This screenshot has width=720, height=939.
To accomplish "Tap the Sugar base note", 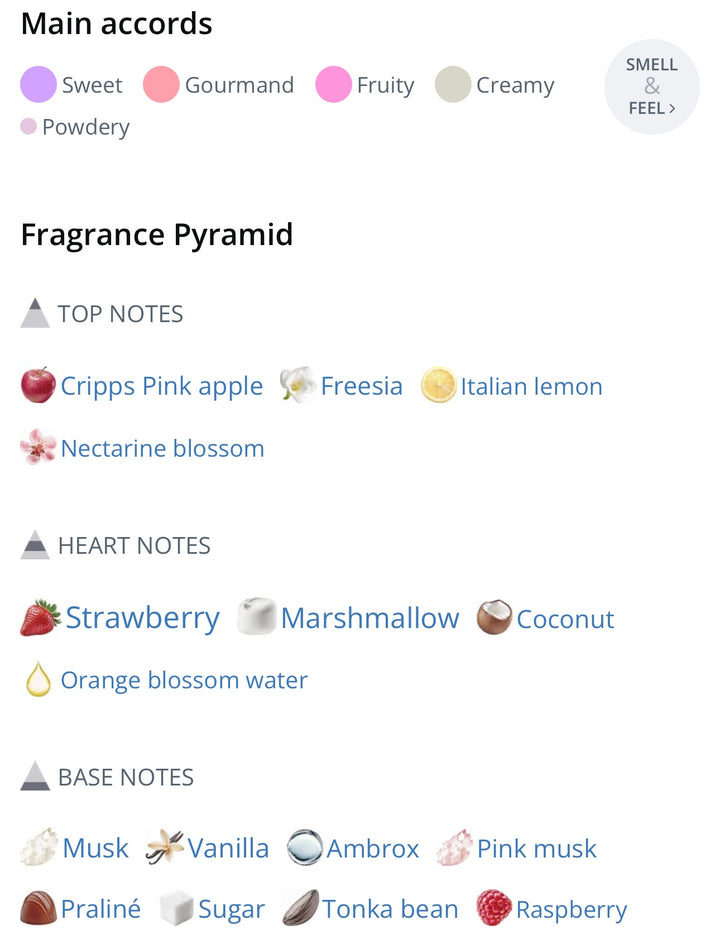I will pos(231,909).
